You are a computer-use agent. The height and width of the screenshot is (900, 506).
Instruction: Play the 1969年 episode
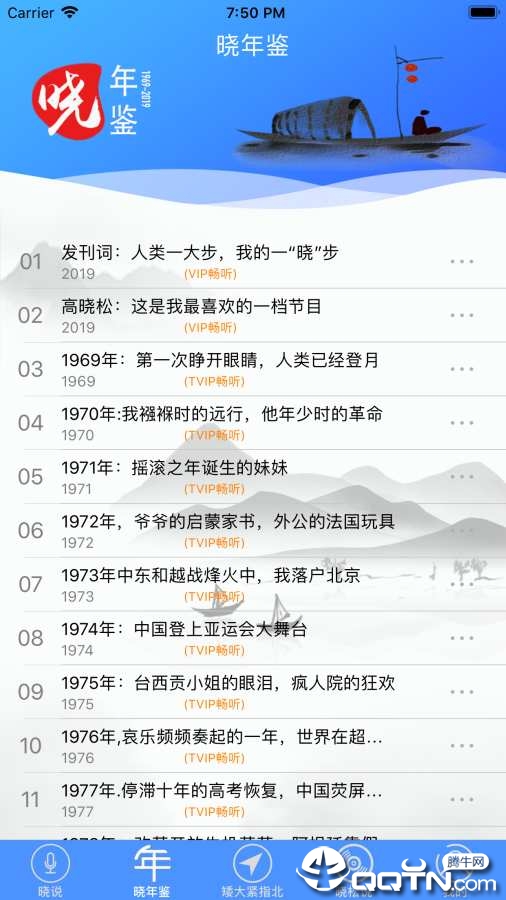click(x=253, y=370)
